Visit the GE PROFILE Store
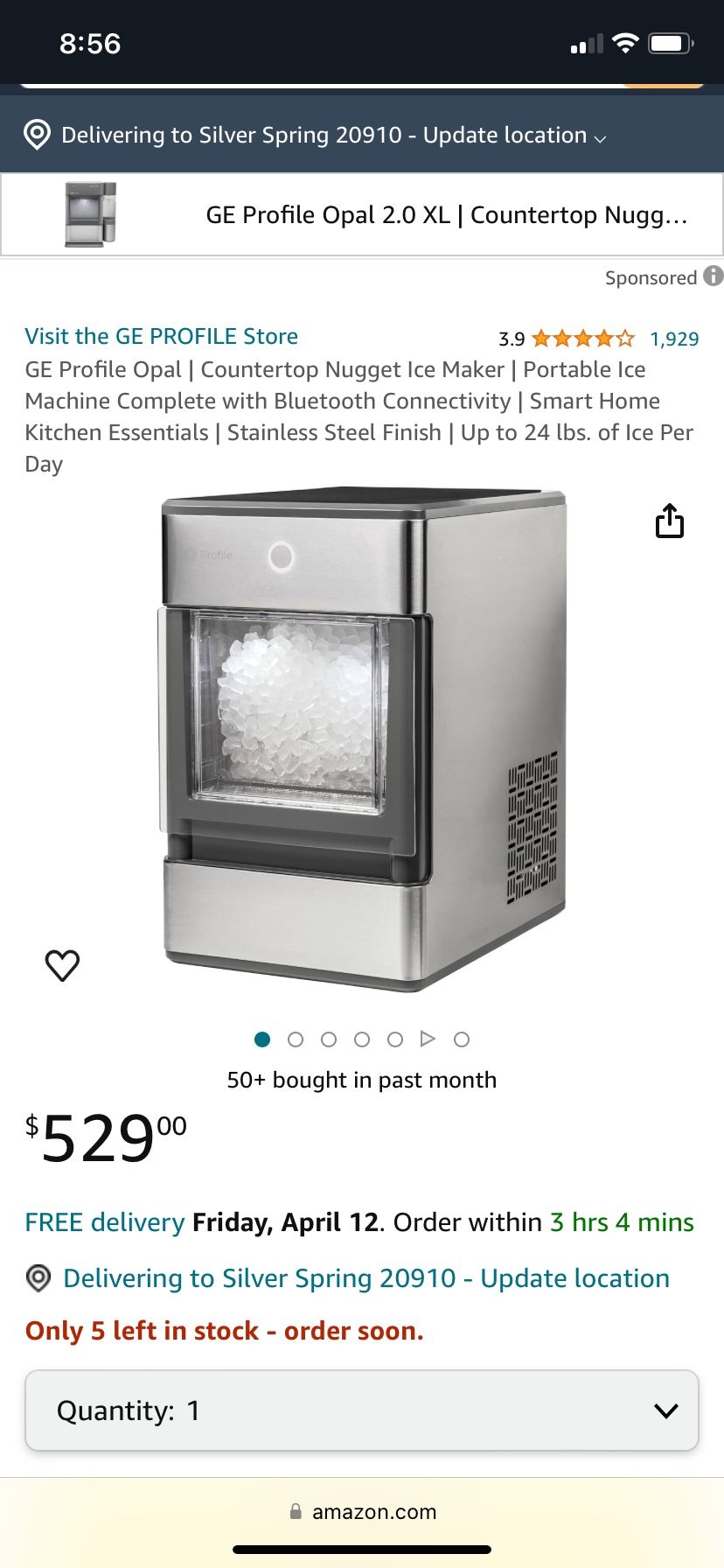Viewport: 724px width, 1568px height. click(x=161, y=336)
